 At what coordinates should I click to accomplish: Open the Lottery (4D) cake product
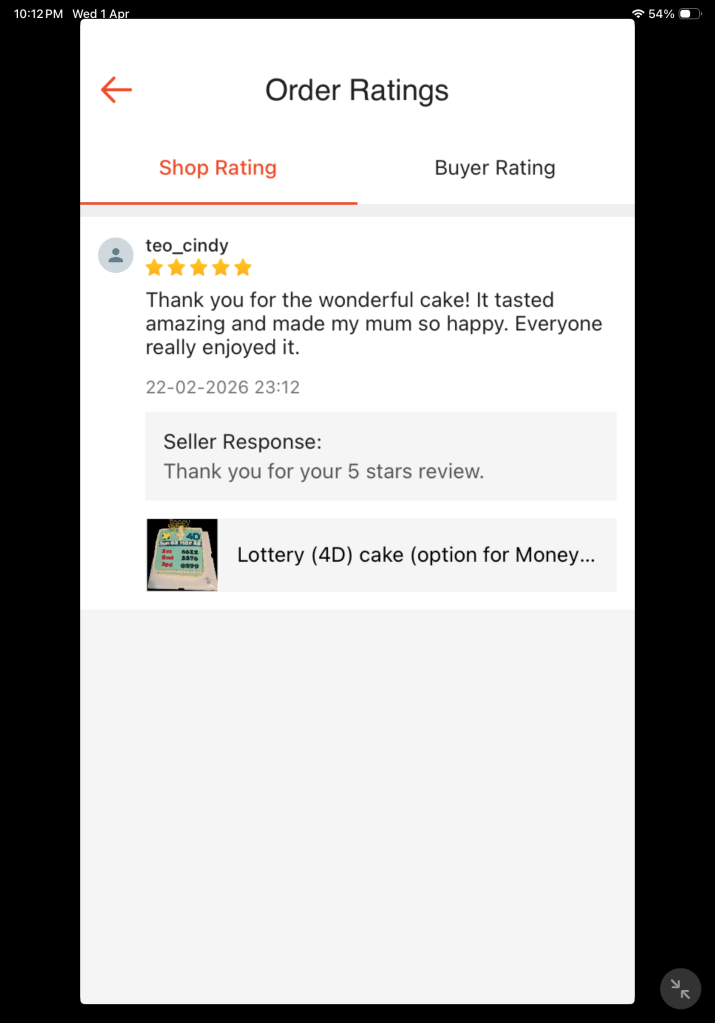pos(381,555)
